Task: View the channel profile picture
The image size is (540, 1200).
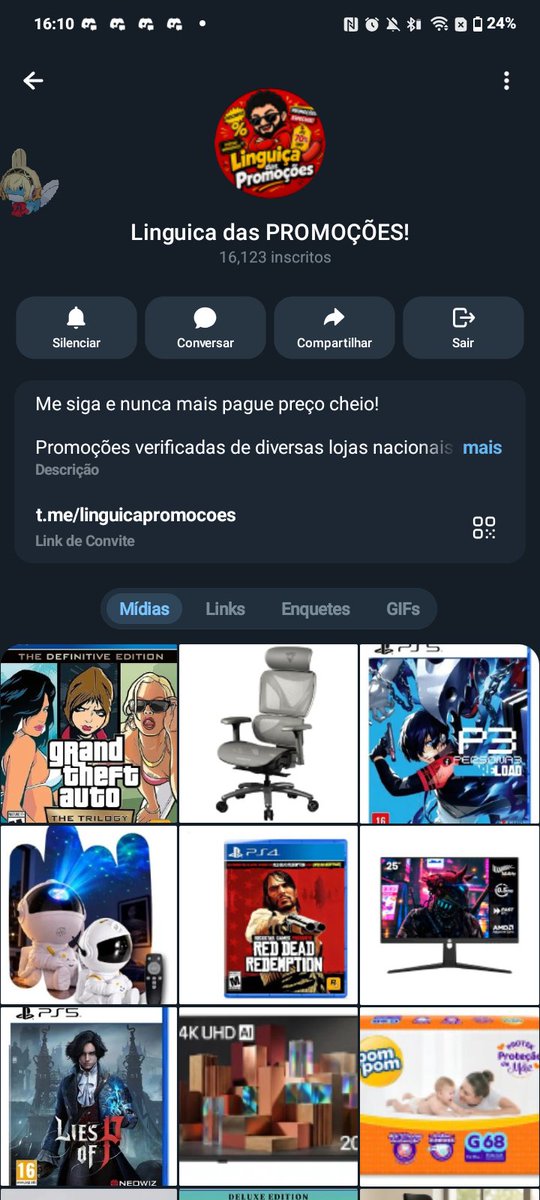Action: pyautogui.click(x=270, y=142)
